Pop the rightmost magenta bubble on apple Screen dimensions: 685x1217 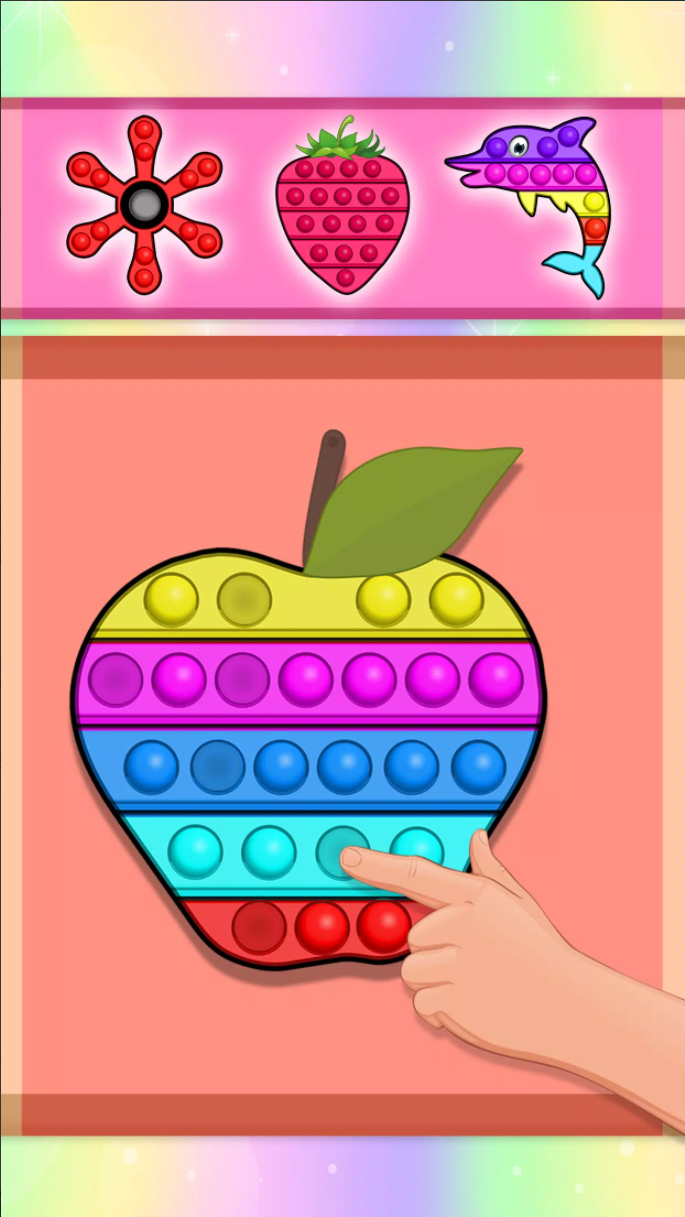tap(496, 679)
